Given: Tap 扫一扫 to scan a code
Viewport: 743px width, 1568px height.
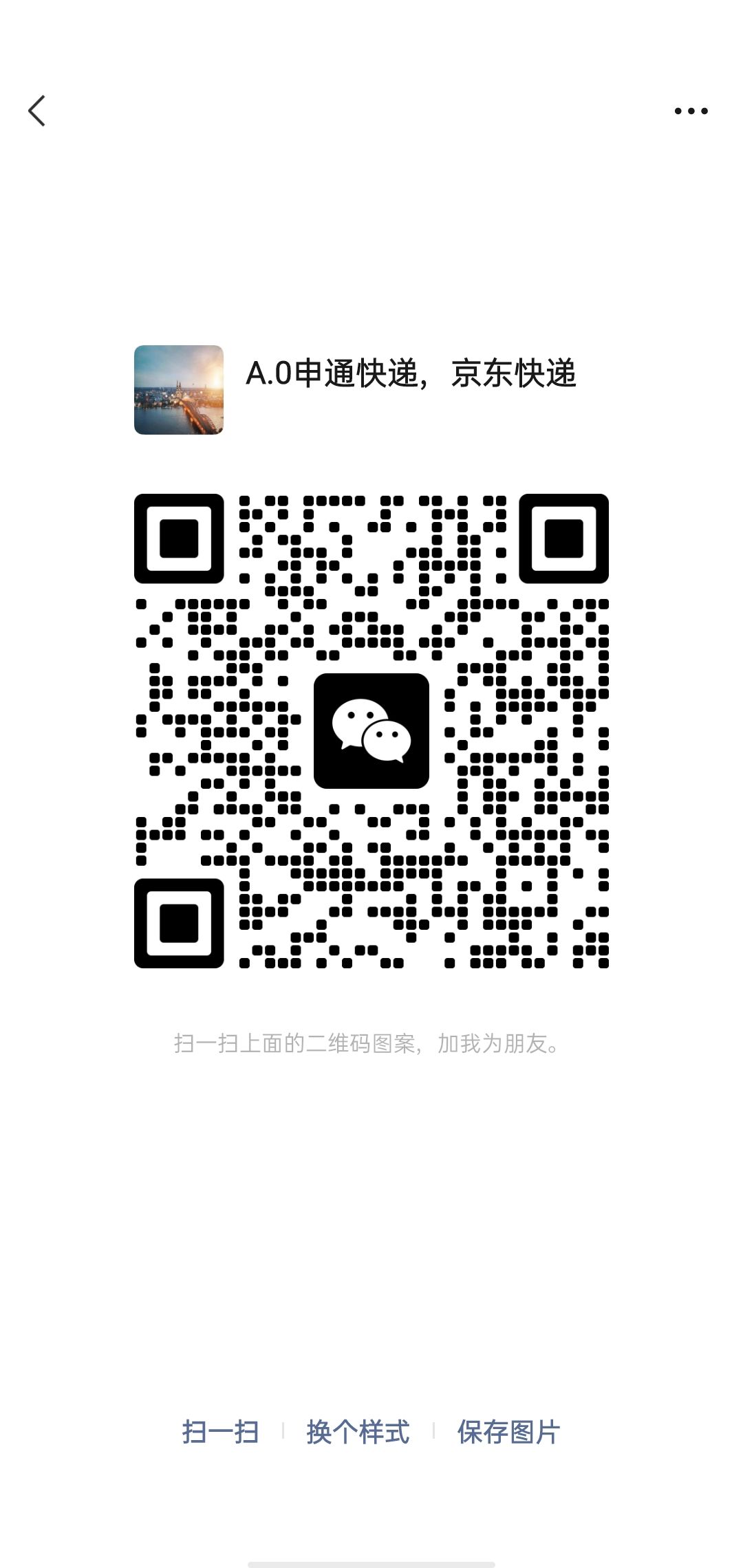Looking at the screenshot, I should [x=220, y=1432].
